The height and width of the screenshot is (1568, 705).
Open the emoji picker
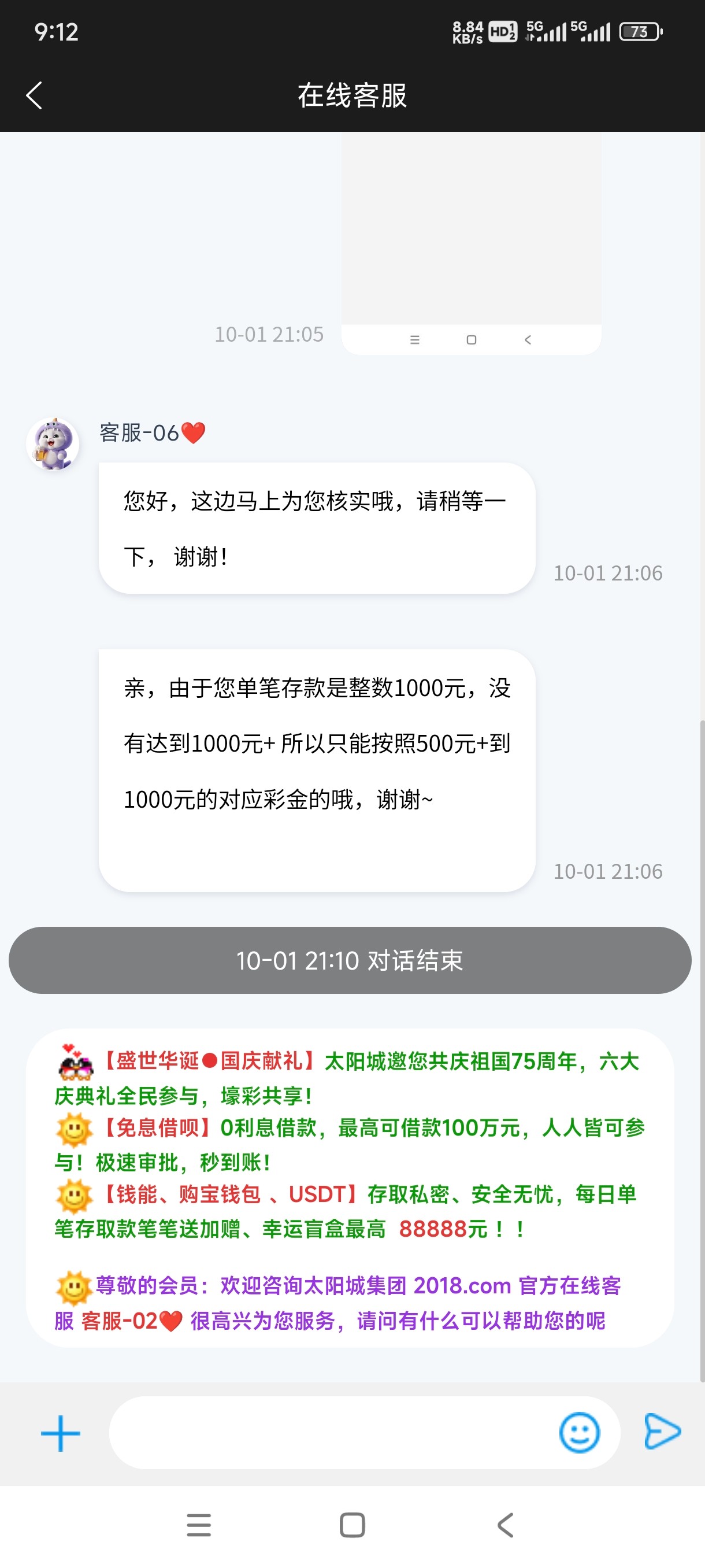(578, 1433)
